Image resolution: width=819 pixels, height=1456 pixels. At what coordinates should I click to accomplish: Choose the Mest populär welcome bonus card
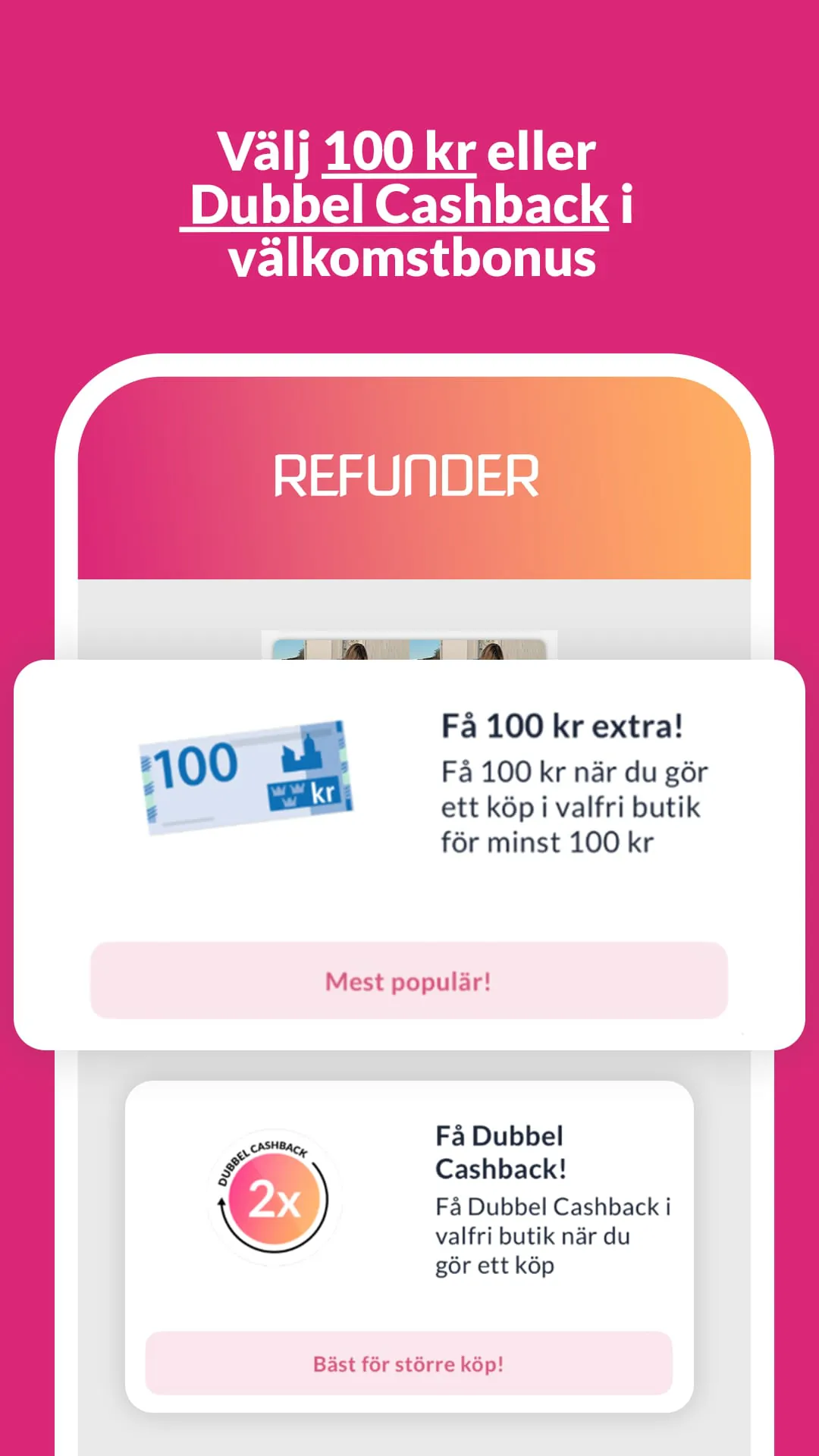409,849
